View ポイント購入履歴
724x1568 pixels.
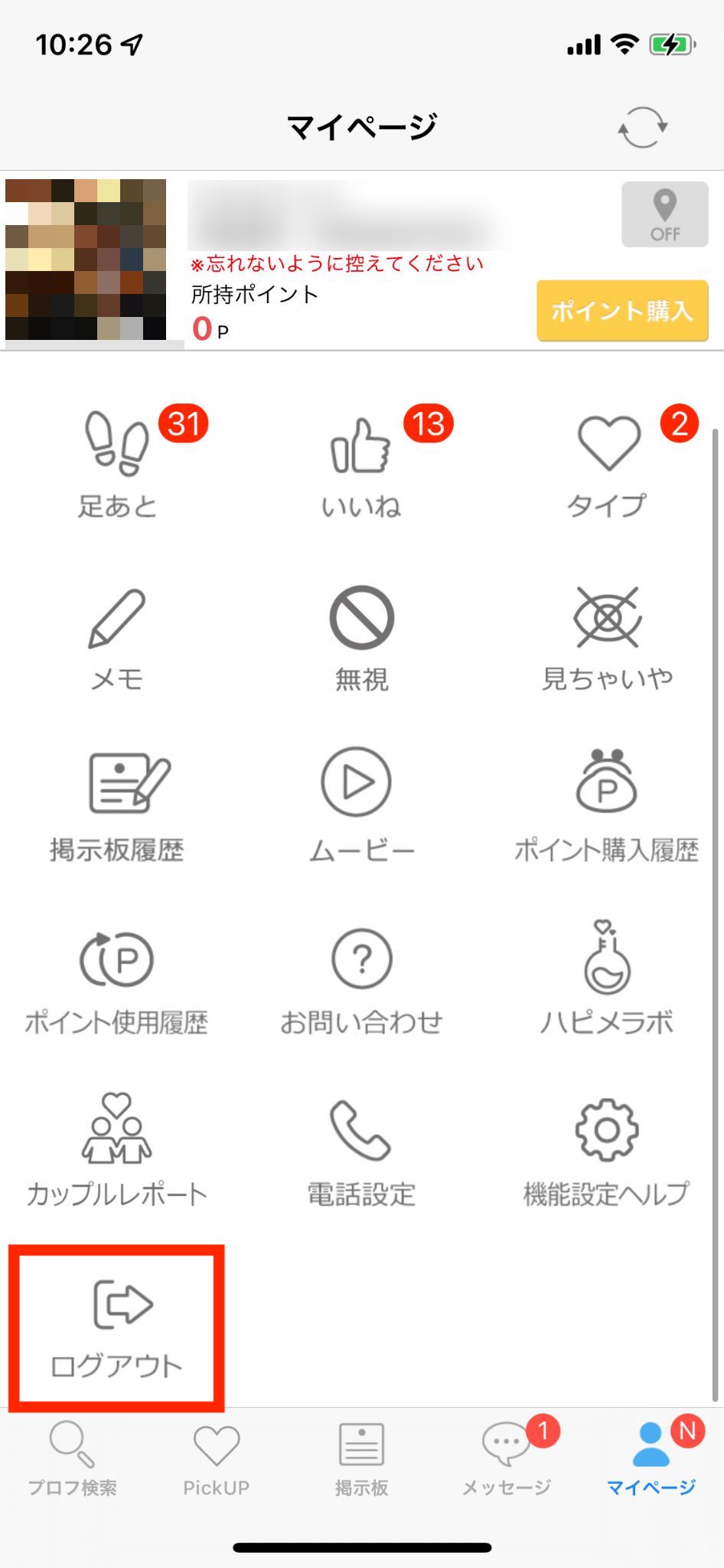[x=607, y=806]
